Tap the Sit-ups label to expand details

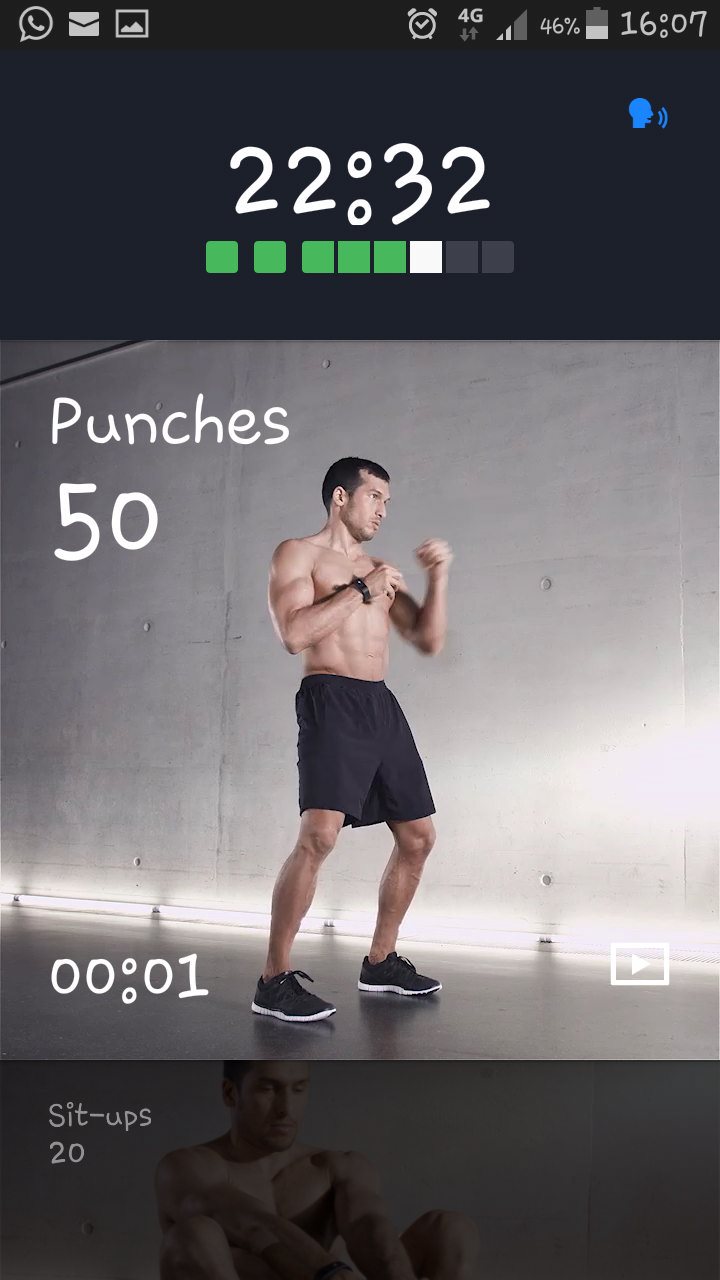click(99, 1117)
